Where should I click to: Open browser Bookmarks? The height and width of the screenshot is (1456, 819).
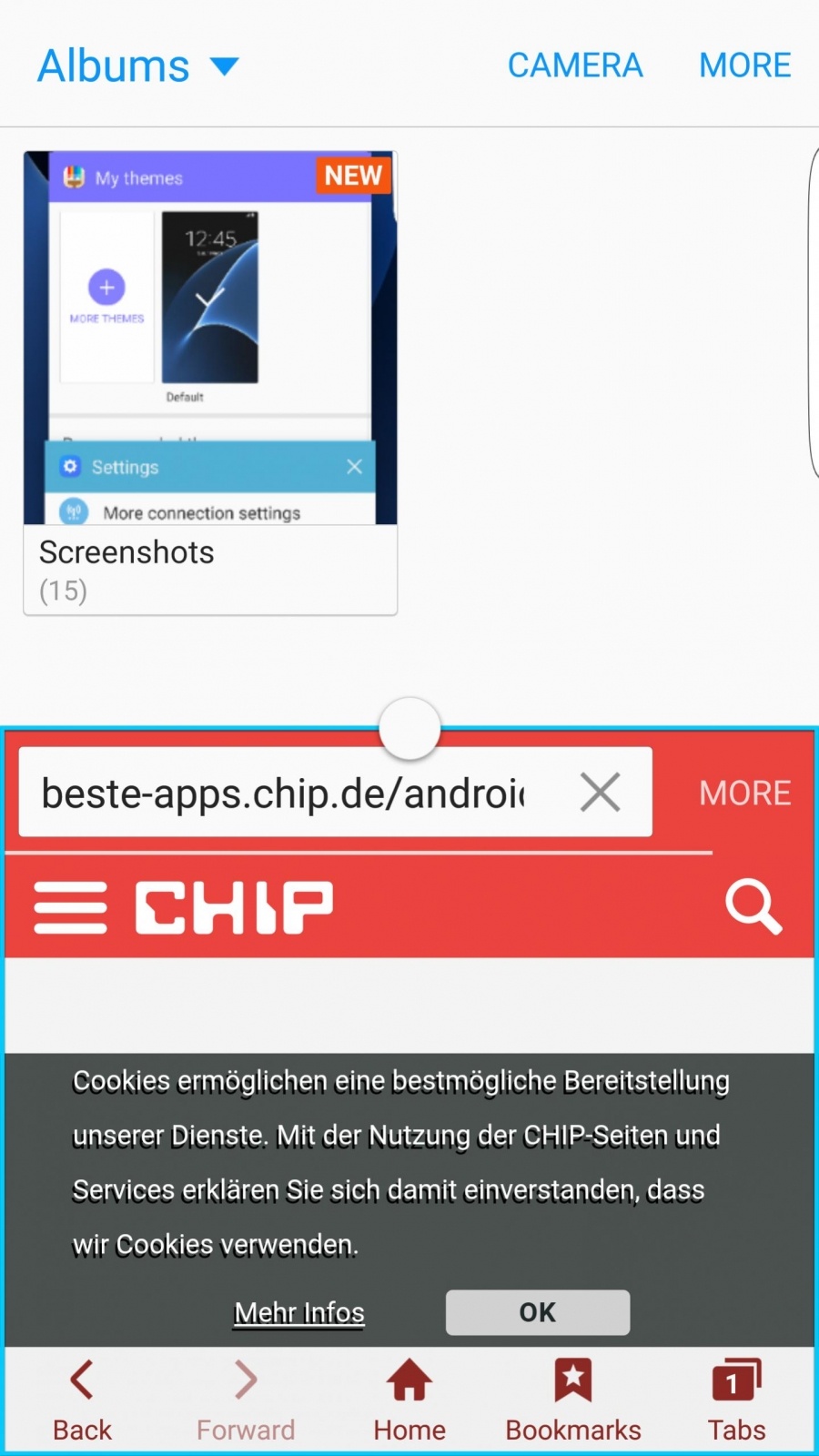pyautogui.click(x=573, y=1400)
